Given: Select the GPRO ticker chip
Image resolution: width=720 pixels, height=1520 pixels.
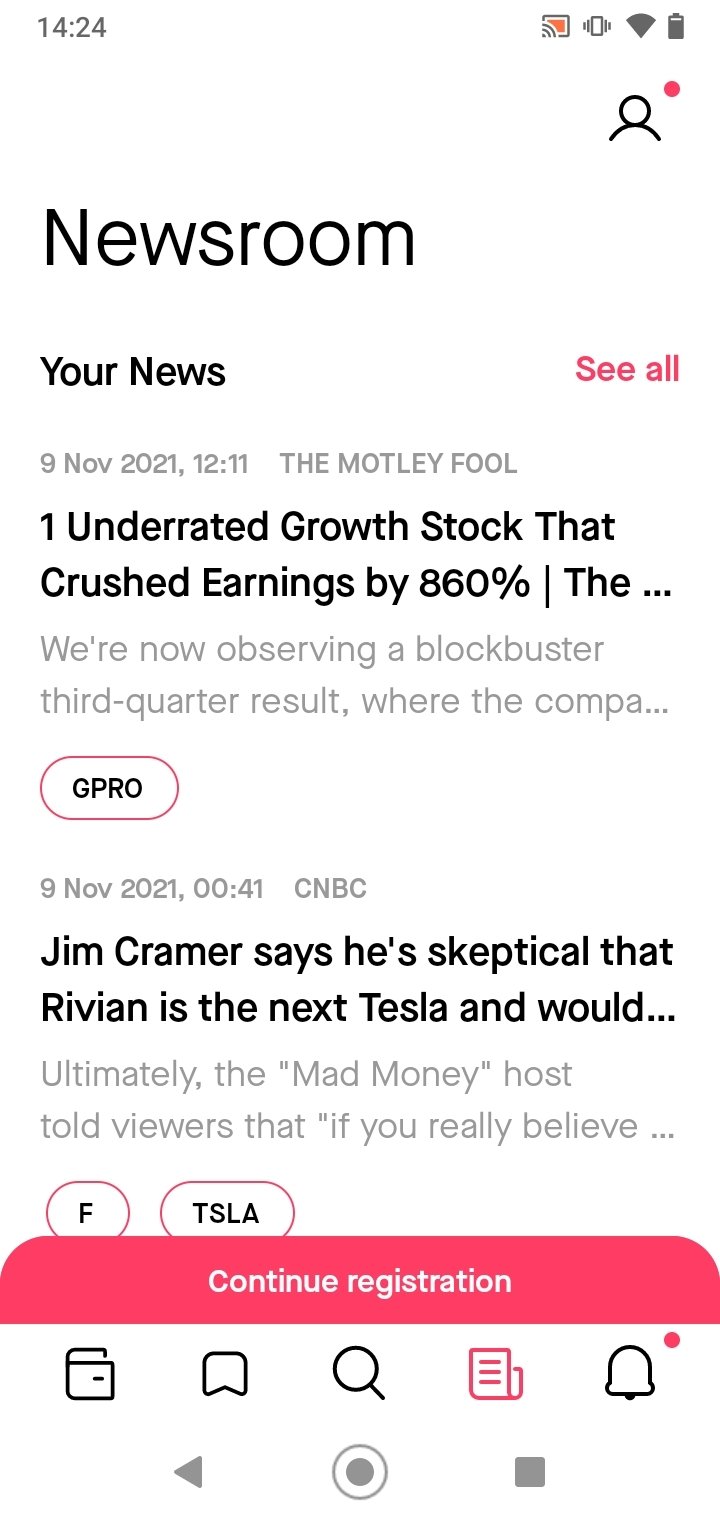Looking at the screenshot, I should click(109, 788).
